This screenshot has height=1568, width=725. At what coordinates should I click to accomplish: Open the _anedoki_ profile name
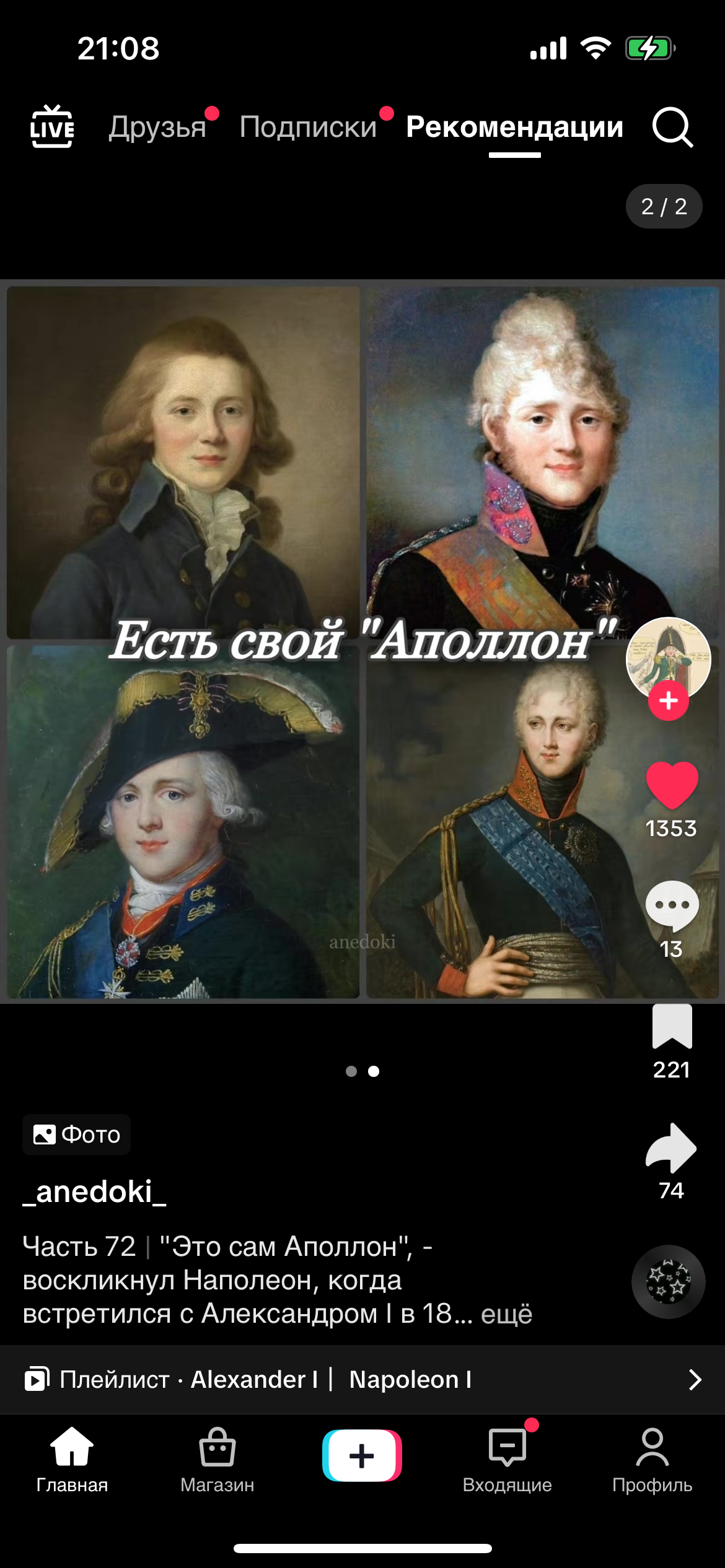pyautogui.click(x=94, y=1191)
